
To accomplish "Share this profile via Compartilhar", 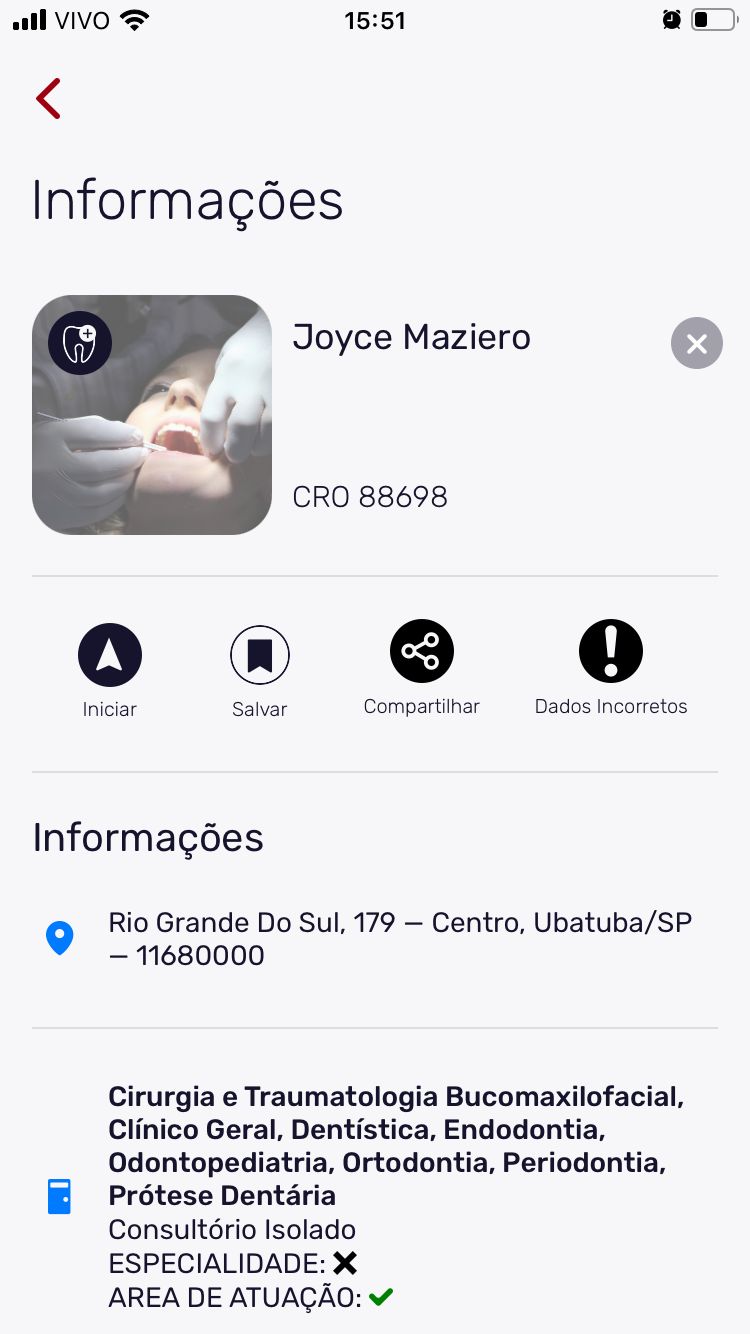I will pyautogui.click(x=421, y=652).
